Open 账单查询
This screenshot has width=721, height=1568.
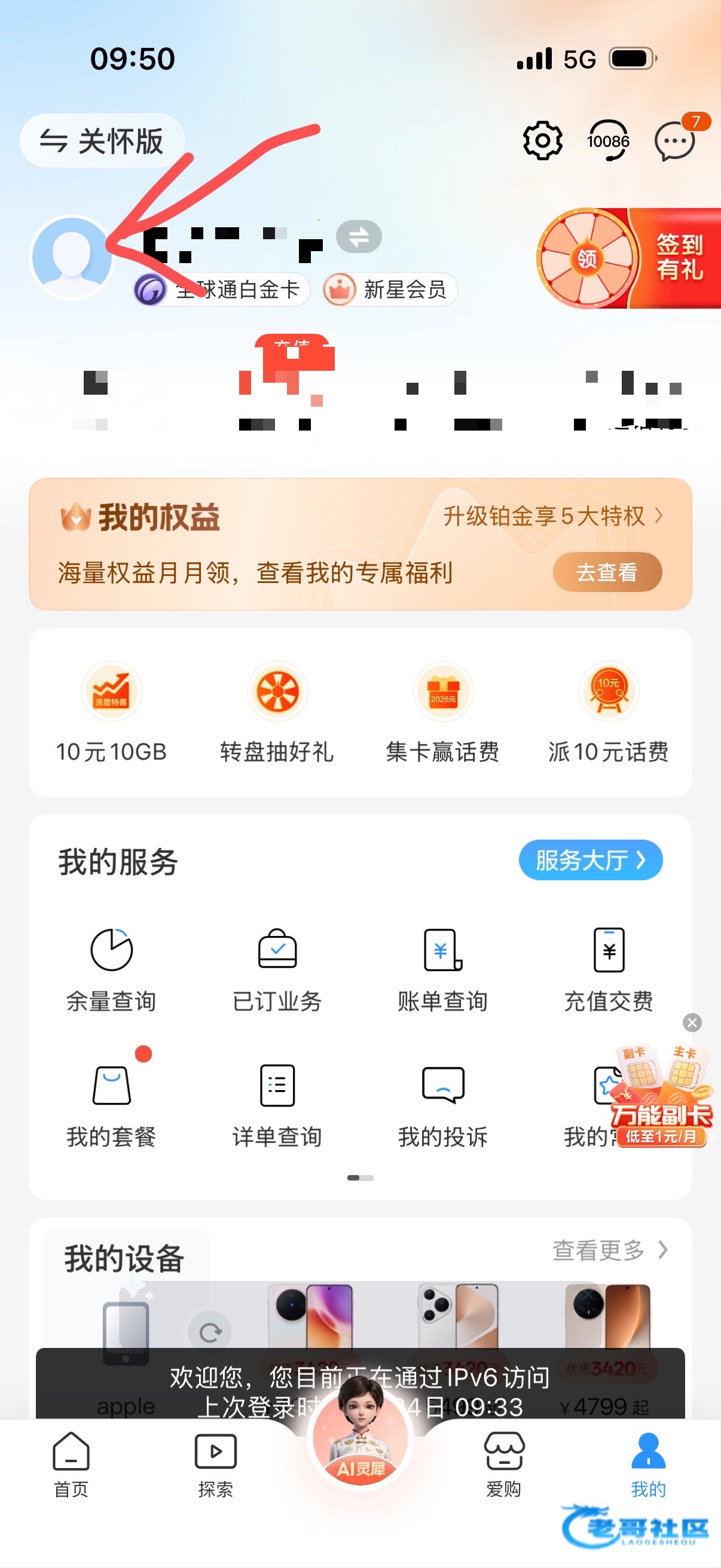[443, 968]
